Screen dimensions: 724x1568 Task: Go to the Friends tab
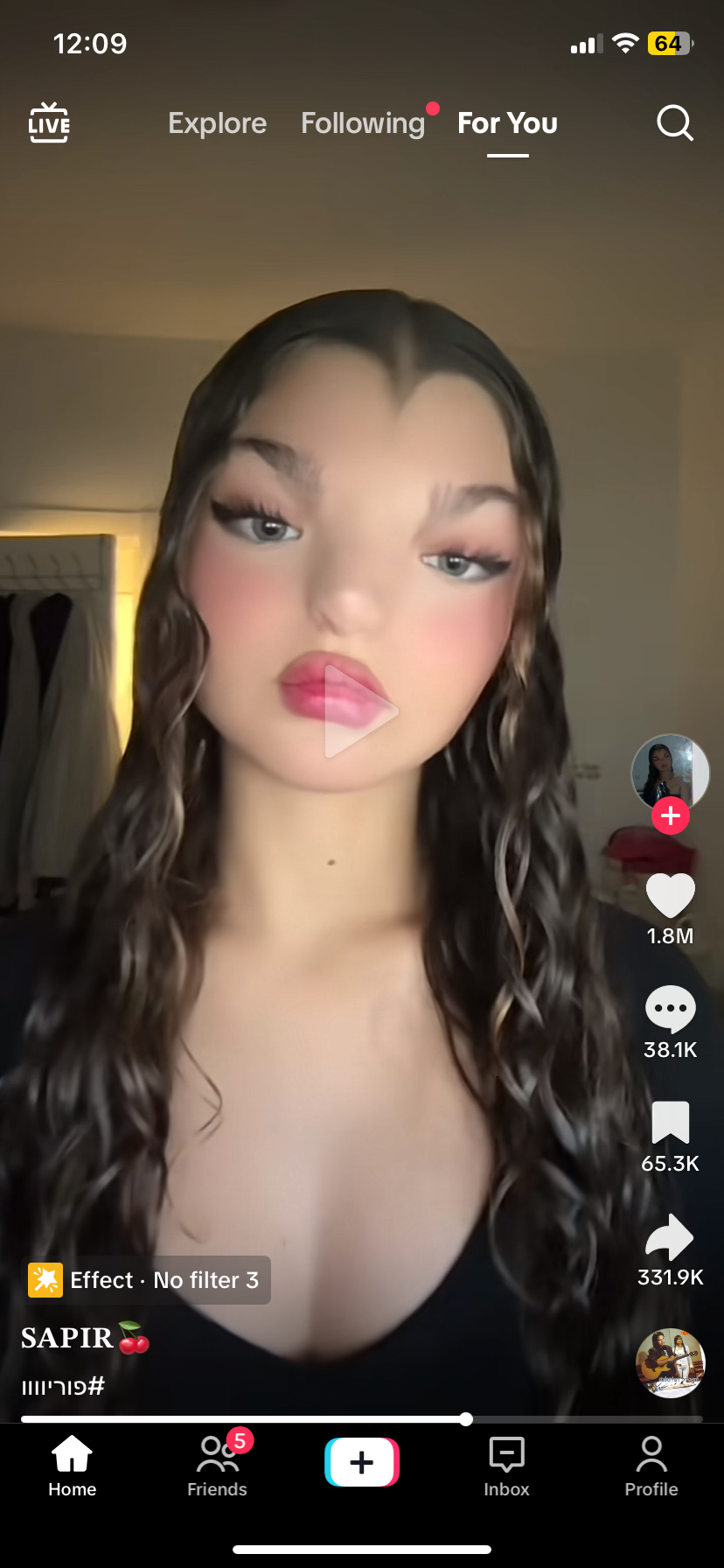pyautogui.click(x=217, y=1465)
